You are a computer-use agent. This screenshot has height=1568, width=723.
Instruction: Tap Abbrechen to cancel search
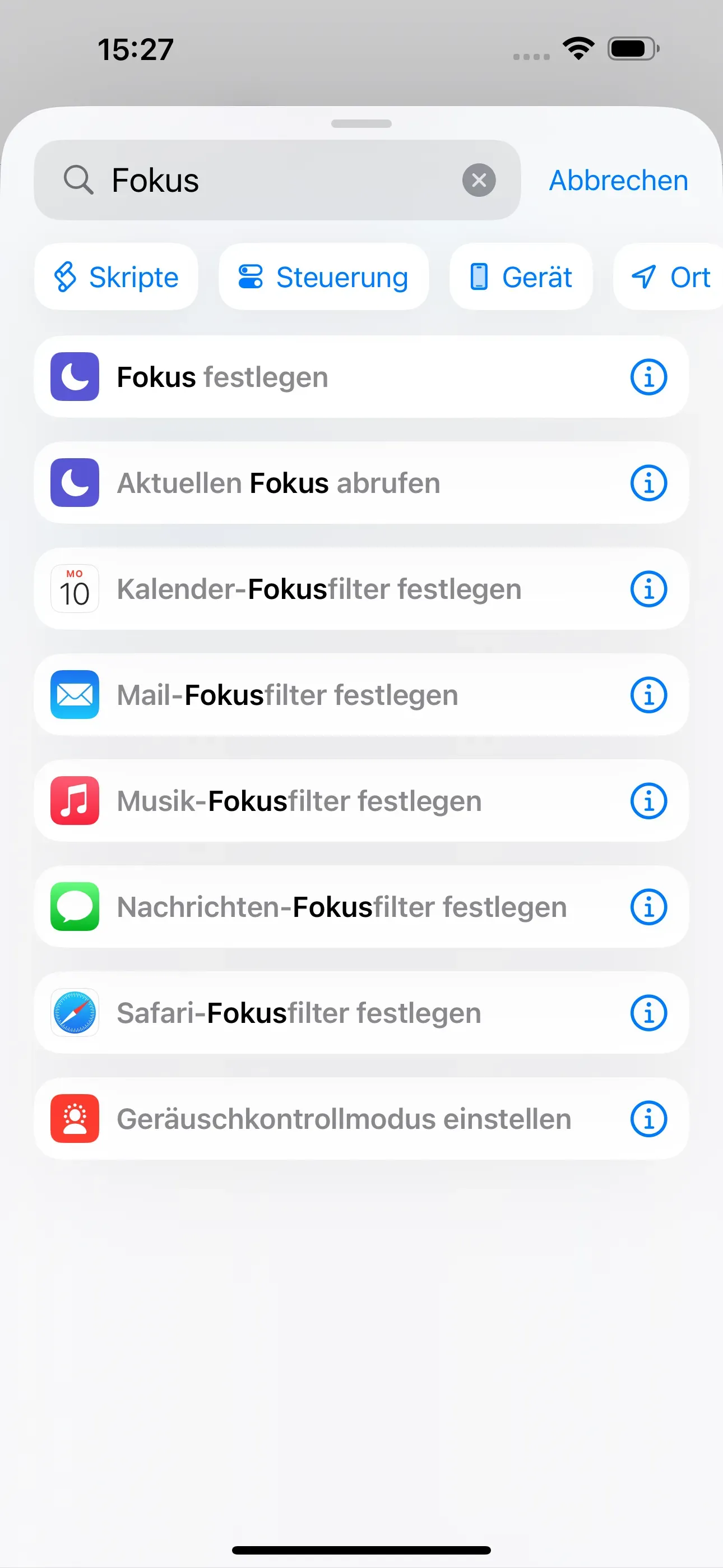click(618, 180)
